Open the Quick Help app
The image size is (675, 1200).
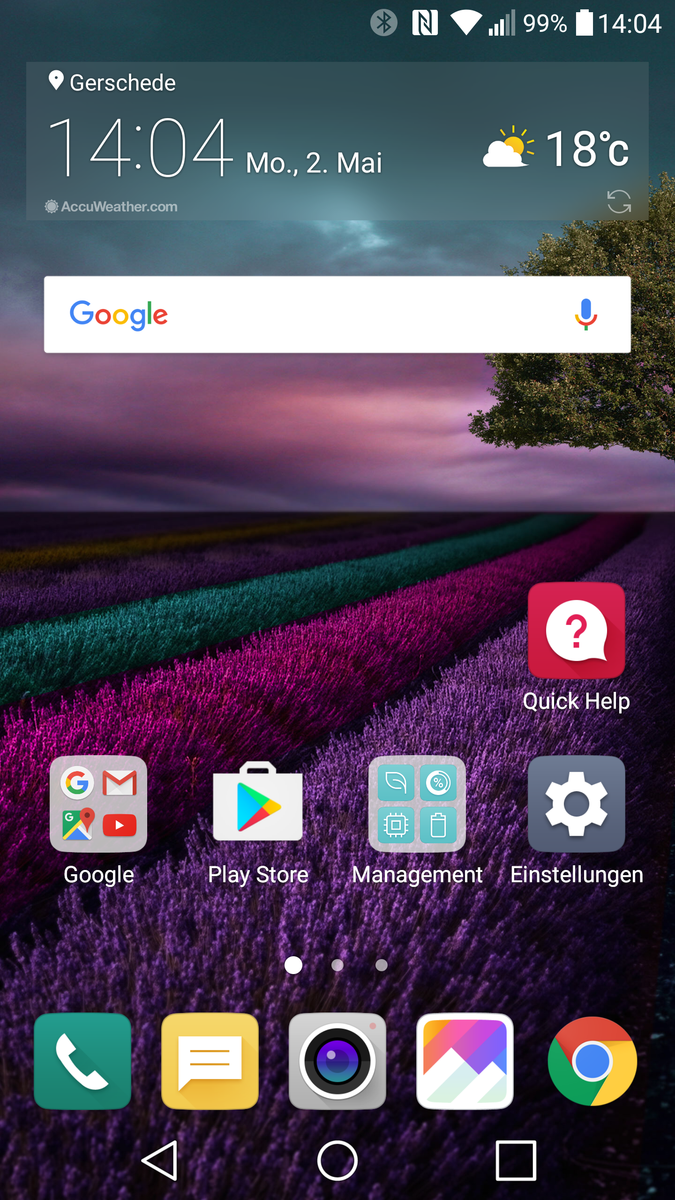pos(576,631)
